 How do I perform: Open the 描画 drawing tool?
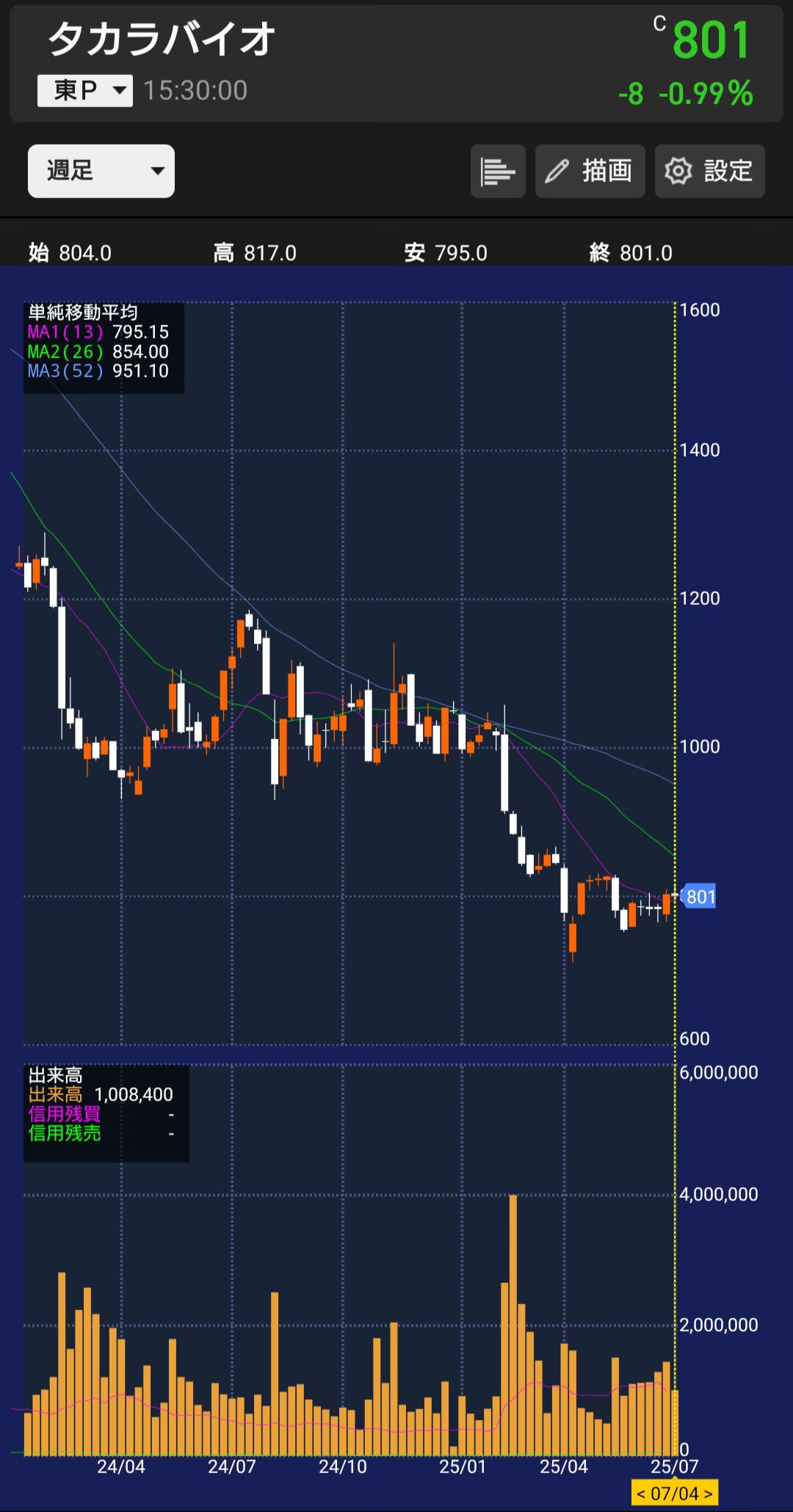pos(590,171)
